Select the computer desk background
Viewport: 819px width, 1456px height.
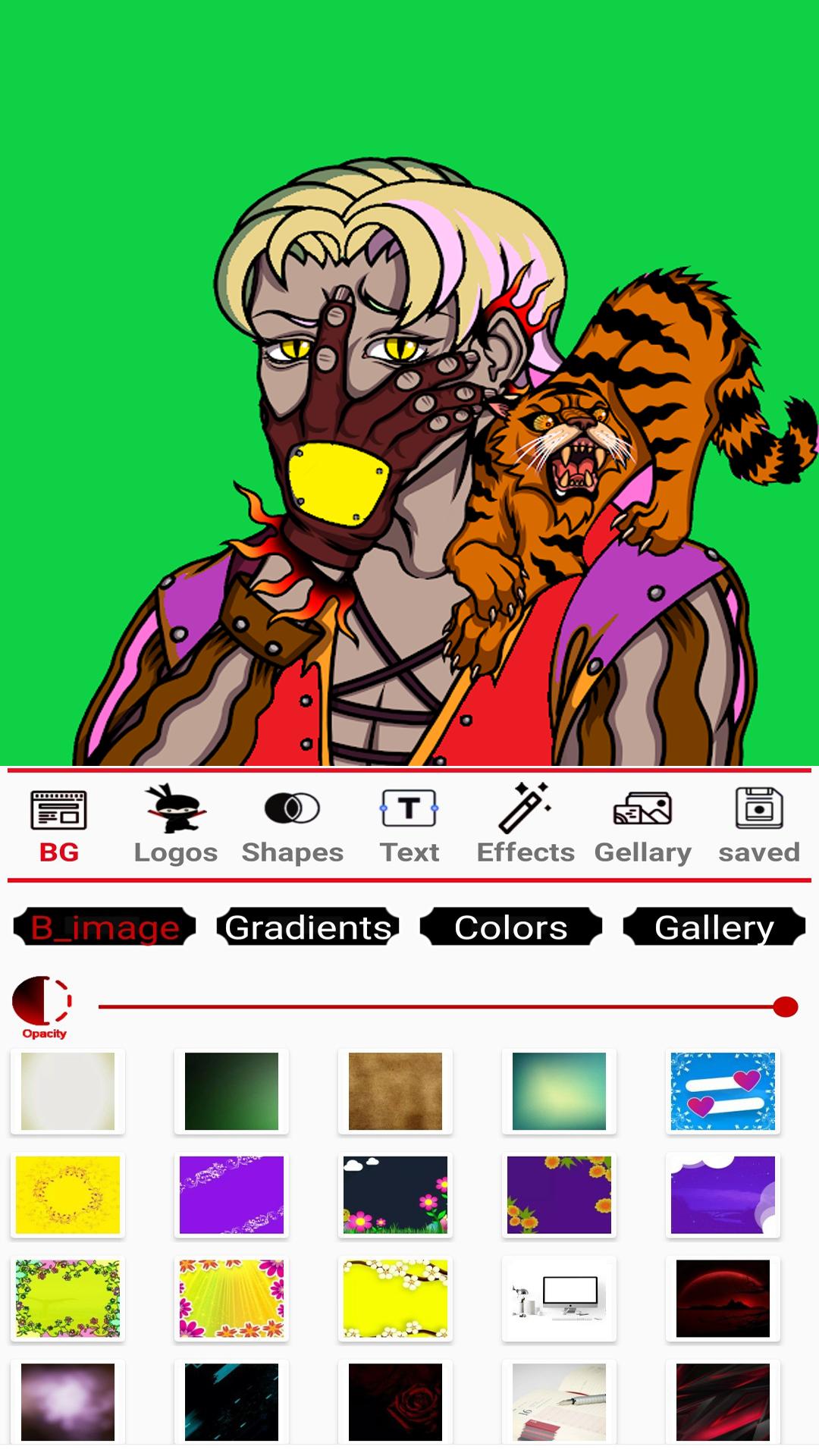click(x=559, y=1298)
